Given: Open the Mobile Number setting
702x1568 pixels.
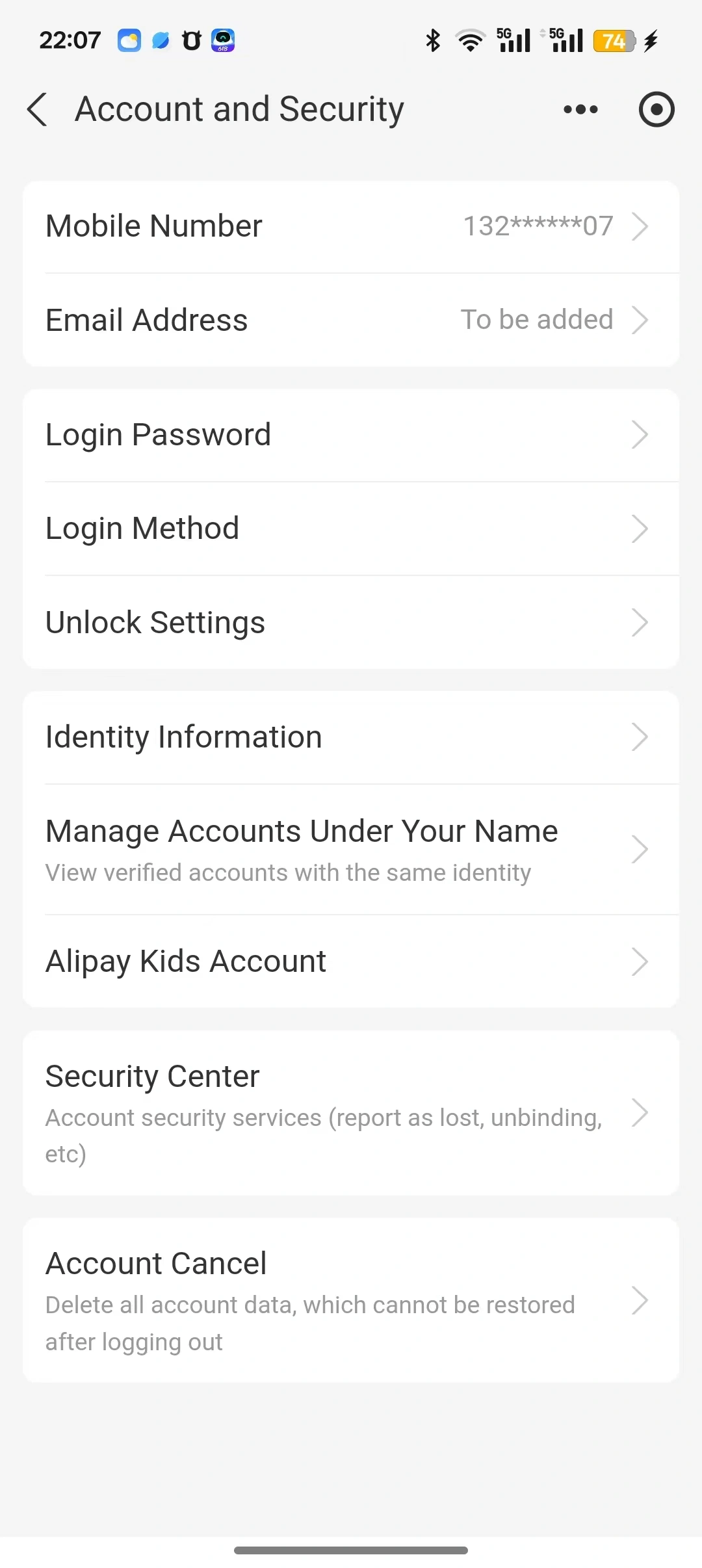Looking at the screenshot, I should click(351, 226).
